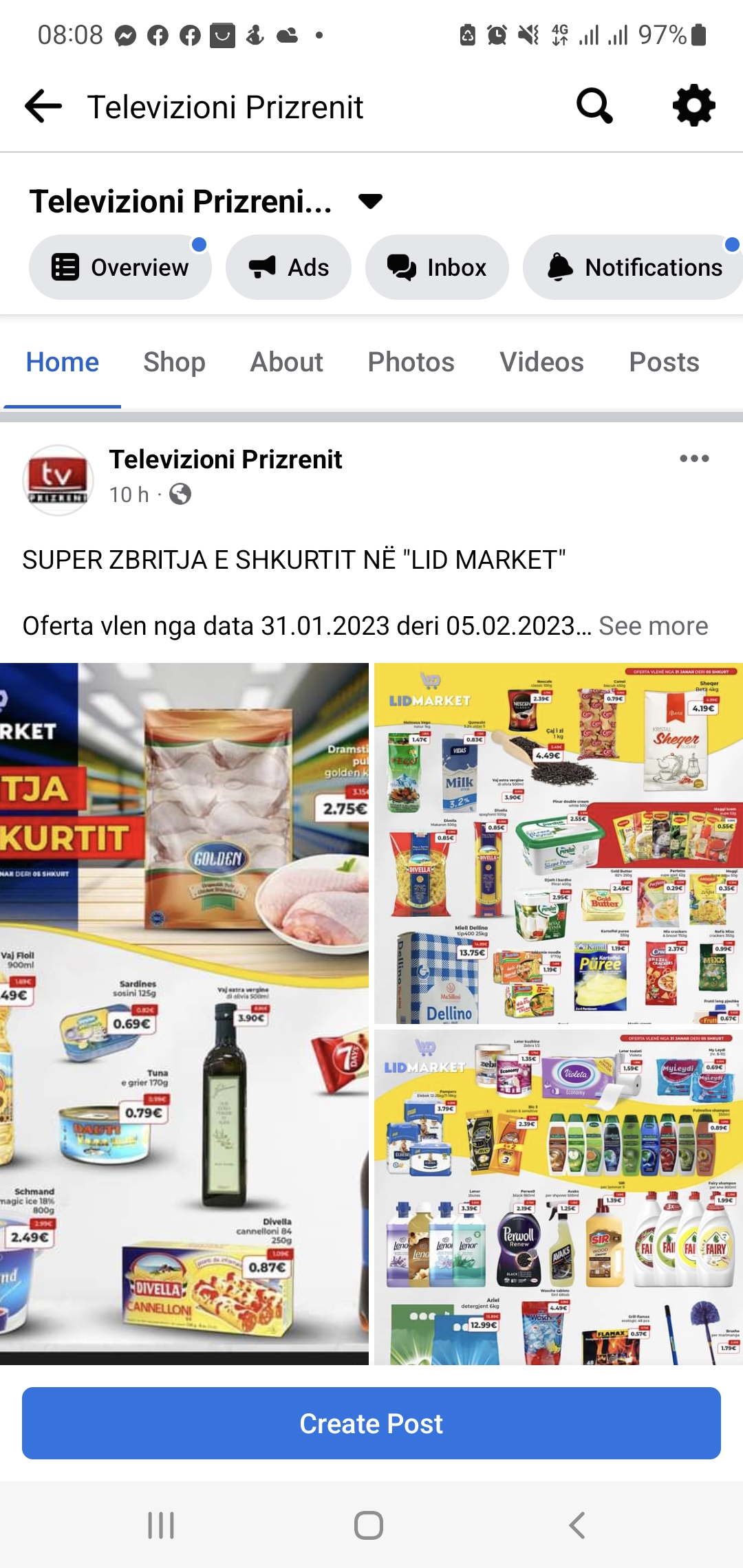The image size is (743, 1568).
Task: Switch to the Videos tab
Action: click(x=541, y=362)
